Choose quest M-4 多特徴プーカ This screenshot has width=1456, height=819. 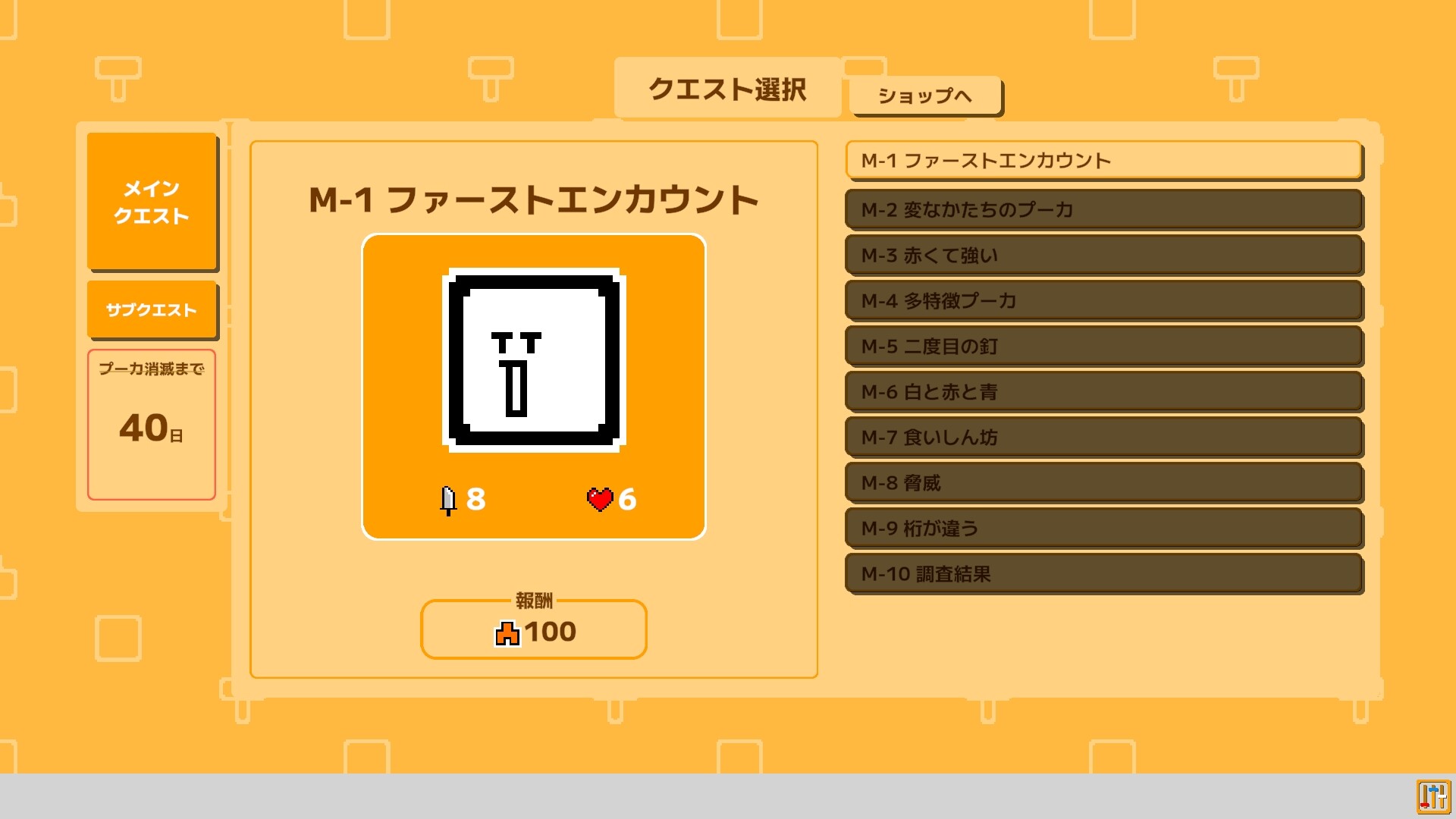pyautogui.click(x=1103, y=300)
